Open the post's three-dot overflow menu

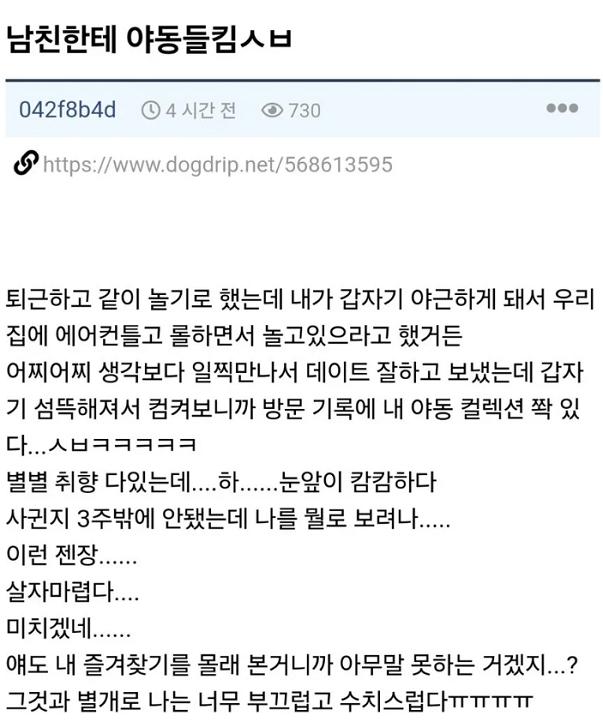tap(561, 108)
